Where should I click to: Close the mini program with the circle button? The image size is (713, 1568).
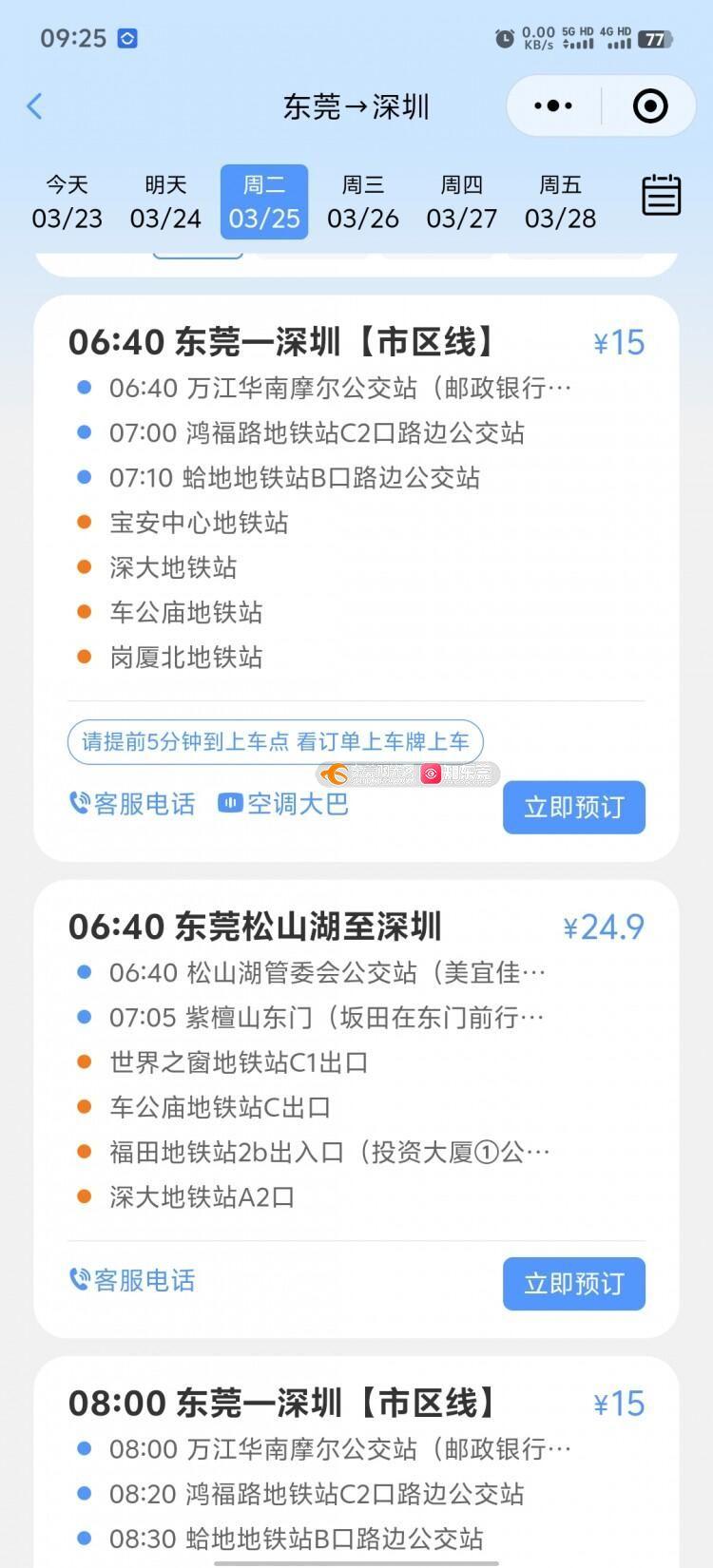[x=650, y=105]
